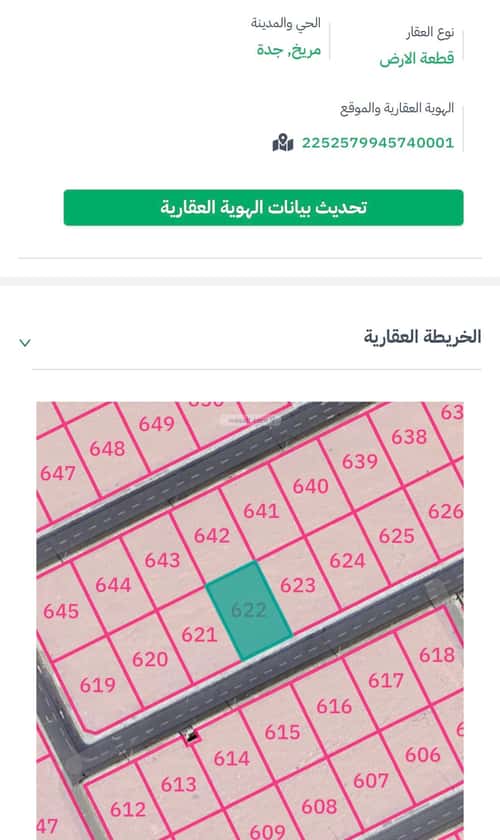Viewport: 500px width, 840px height.
Task: Collapse the property map section chevron
Action: coord(25,342)
